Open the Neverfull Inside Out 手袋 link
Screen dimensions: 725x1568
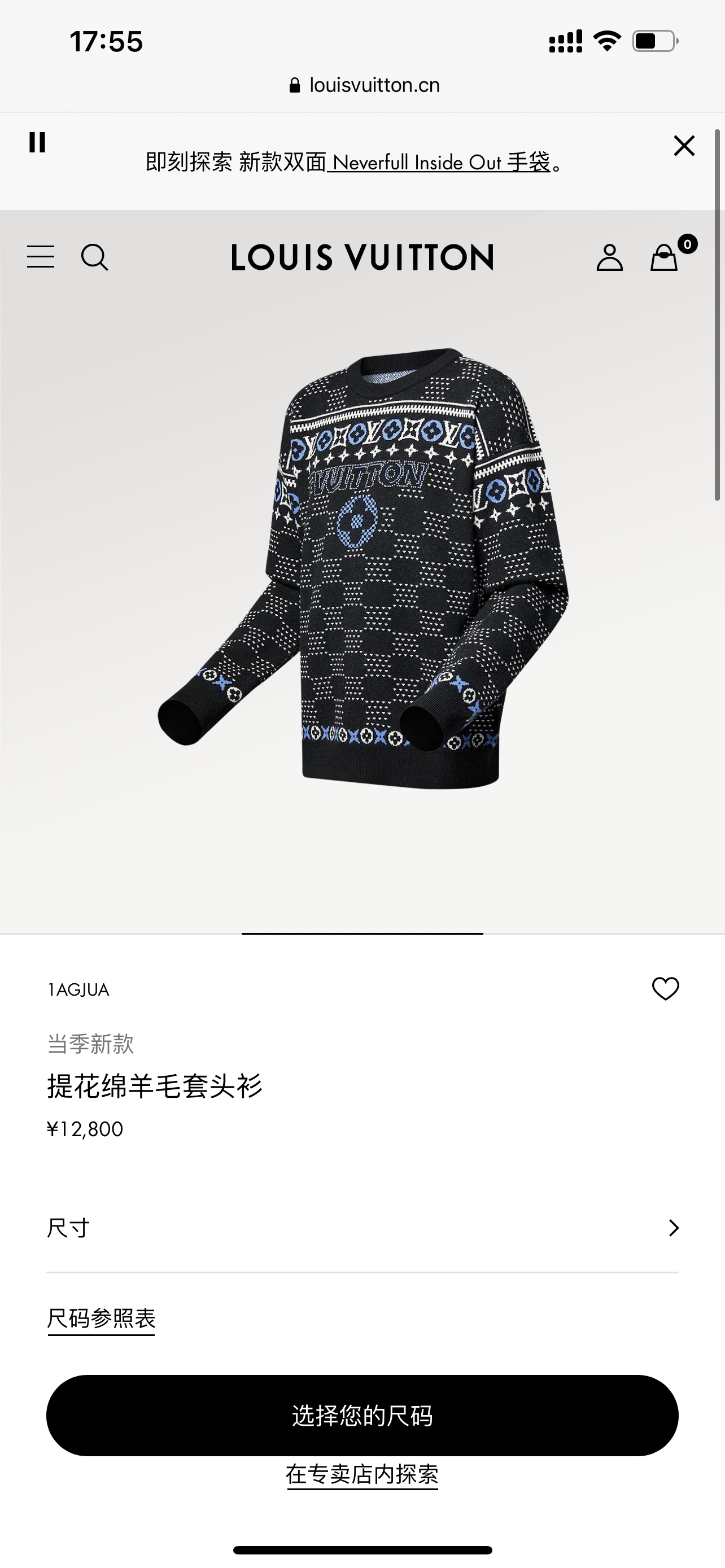pyautogui.click(x=438, y=163)
